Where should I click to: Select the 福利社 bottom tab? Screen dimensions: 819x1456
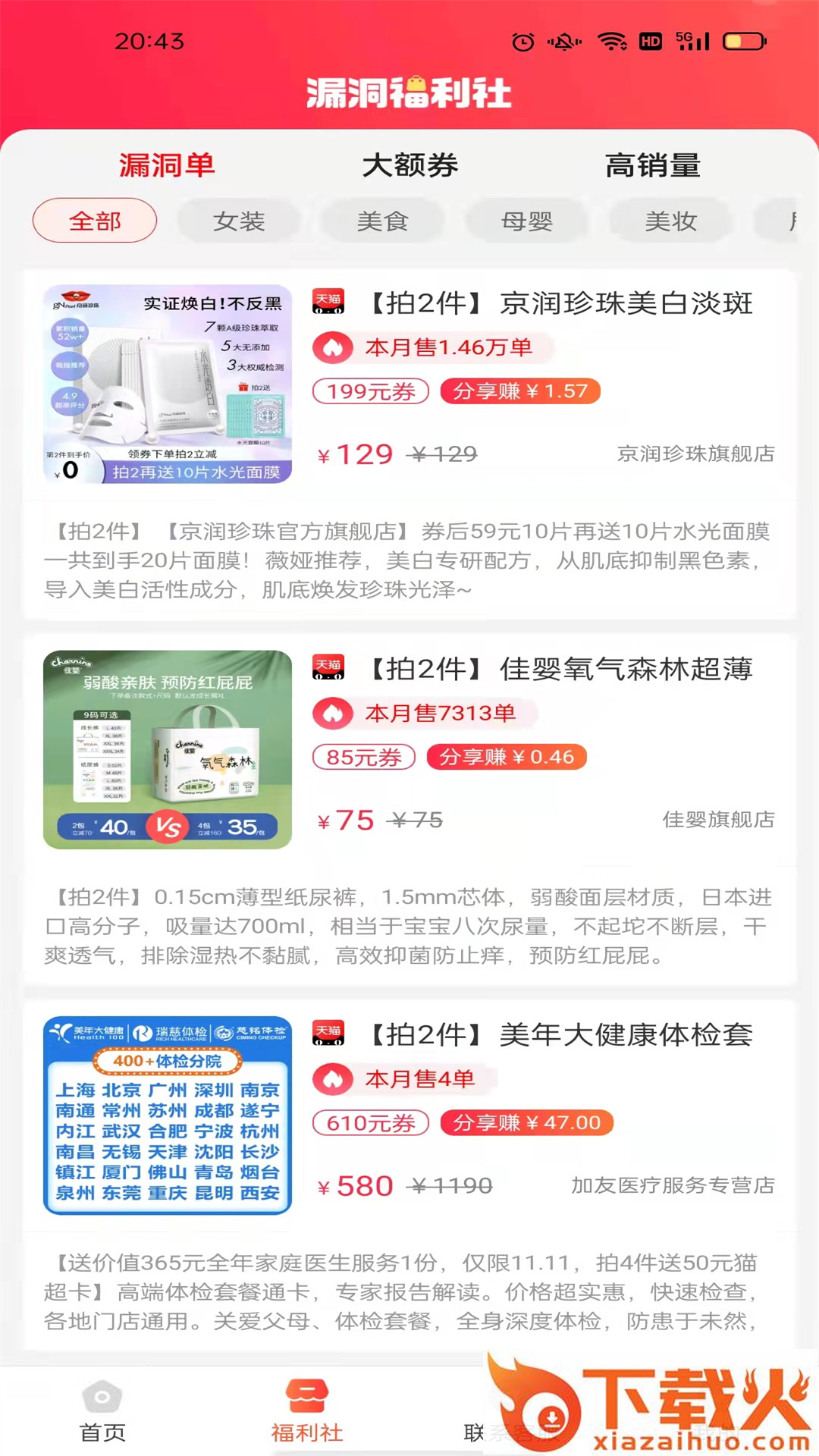click(307, 1412)
